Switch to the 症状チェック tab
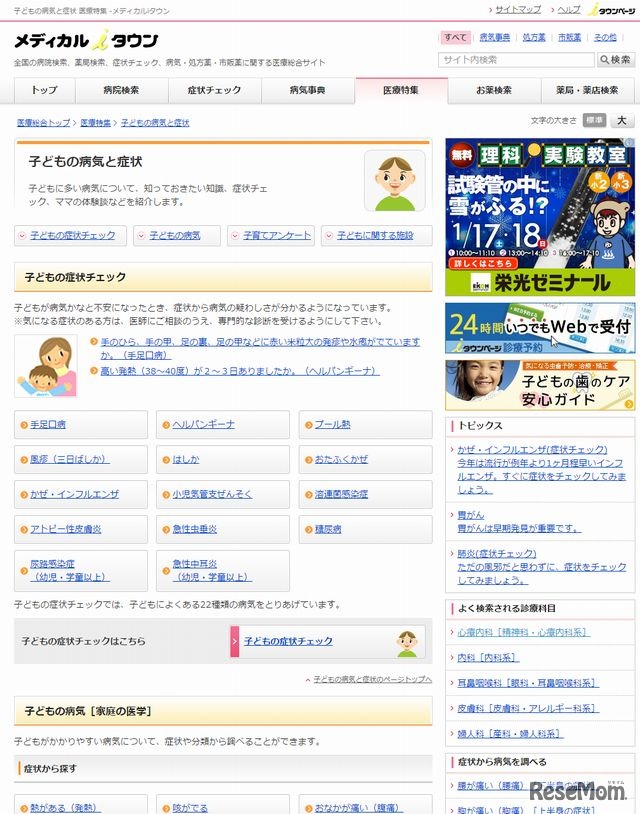This screenshot has height=814, width=640. (x=214, y=90)
